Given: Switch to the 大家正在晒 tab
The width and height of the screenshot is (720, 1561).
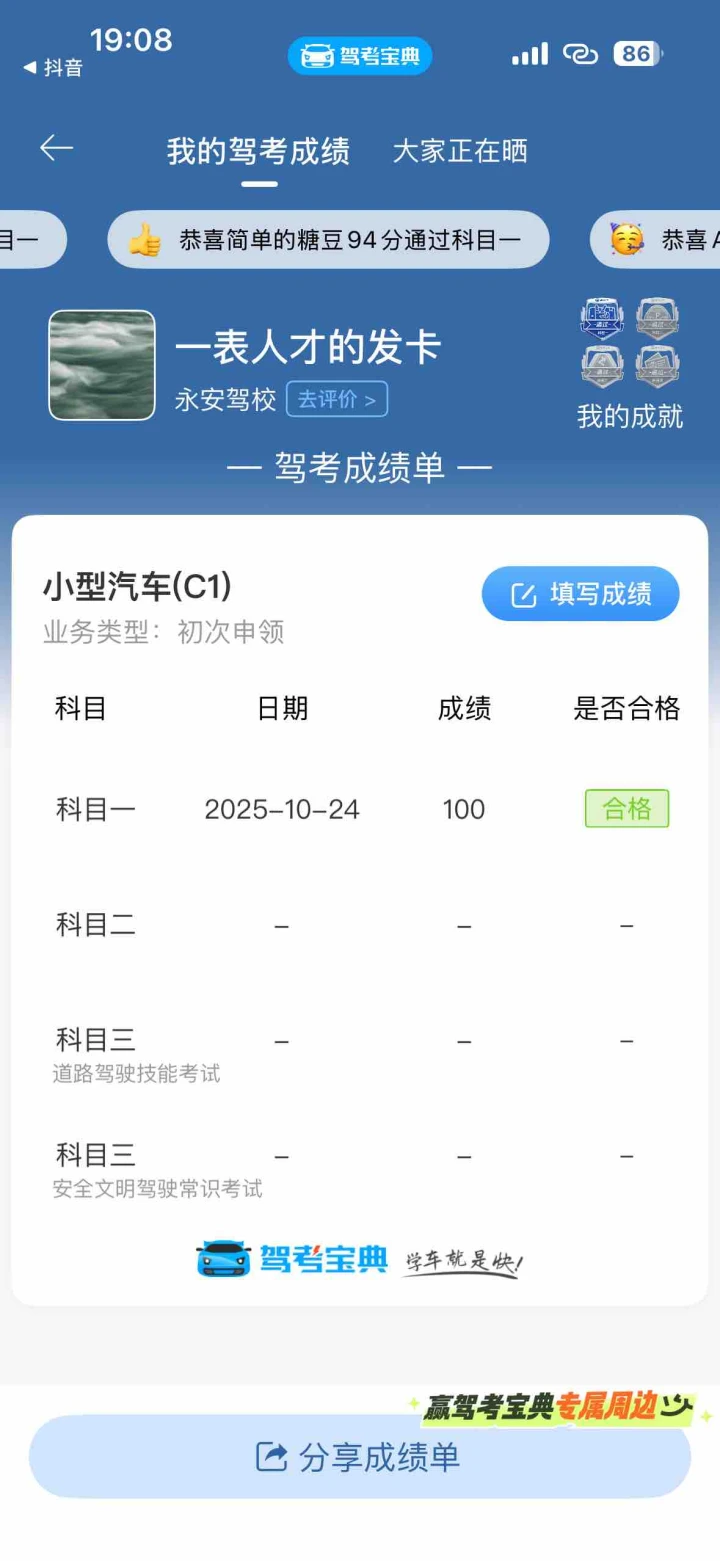Looking at the screenshot, I should tap(460, 152).
